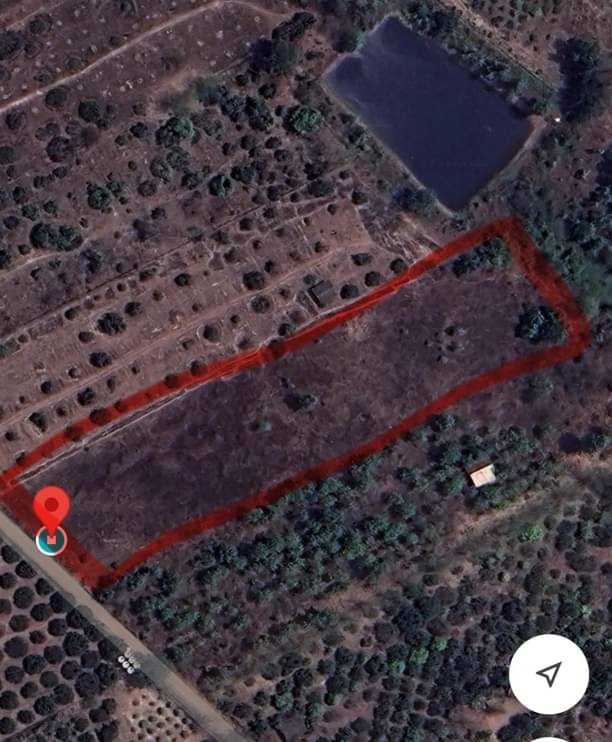Tap the navigation arrow floating button
The image size is (612, 742).
548,674
